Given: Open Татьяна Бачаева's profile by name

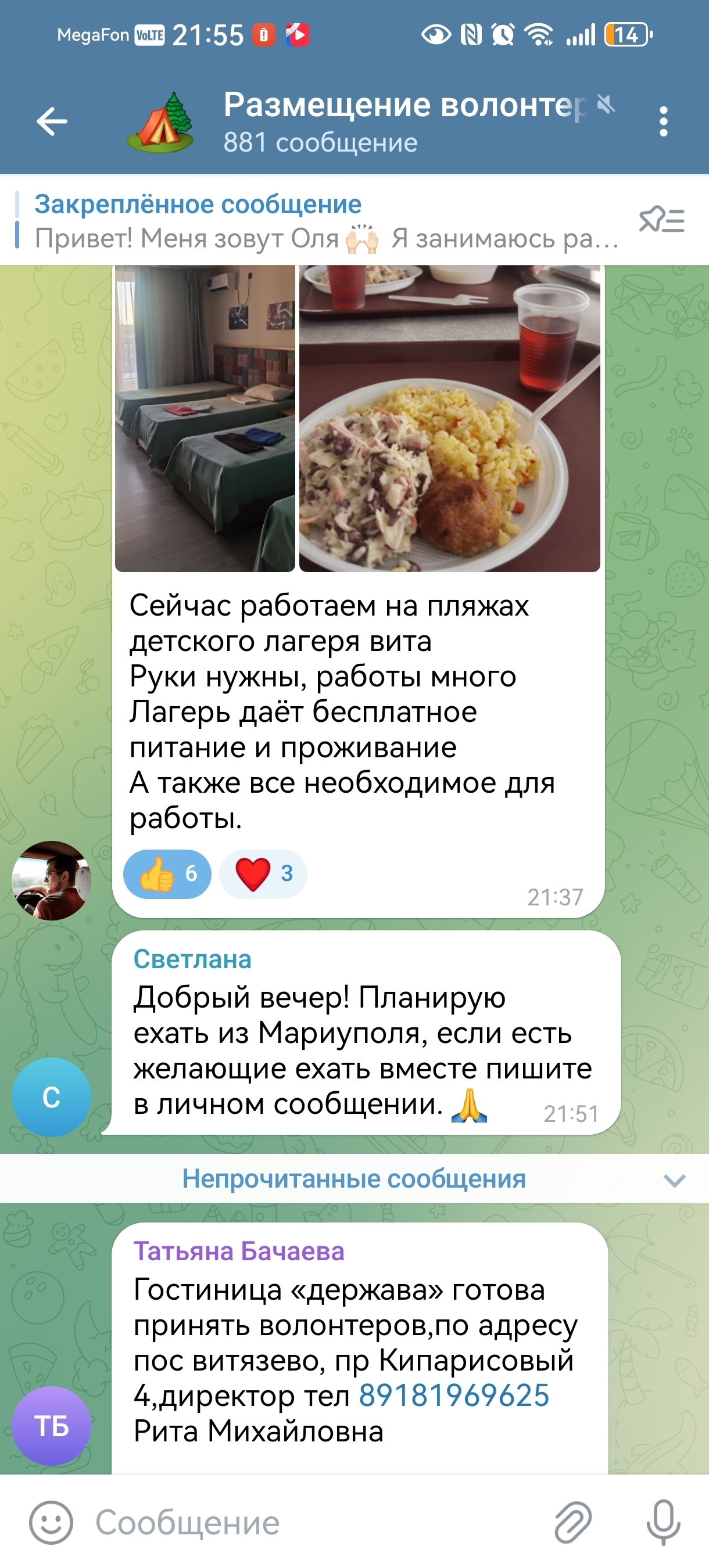Looking at the screenshot, I should pos(239,1251).
